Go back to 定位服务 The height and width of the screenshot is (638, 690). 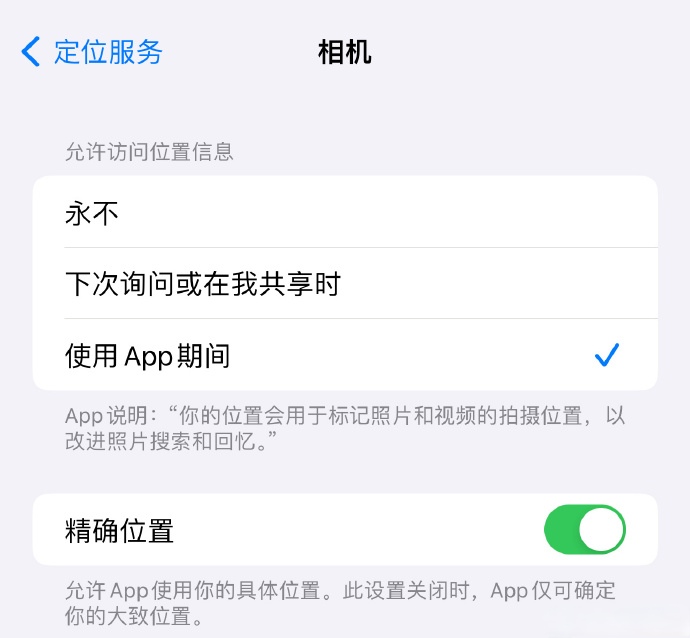click(x=92, y=52)
